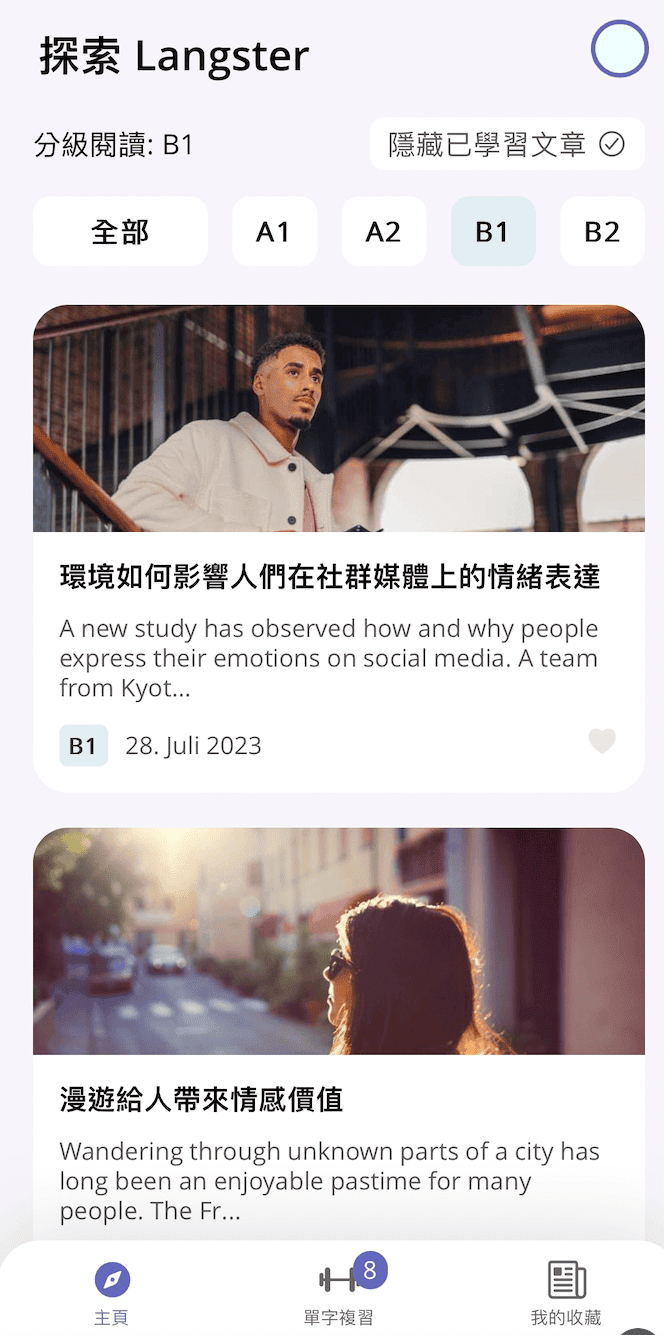Filter articles by A1 level
The image size is (664, 1335).
(x=274, y=232)
